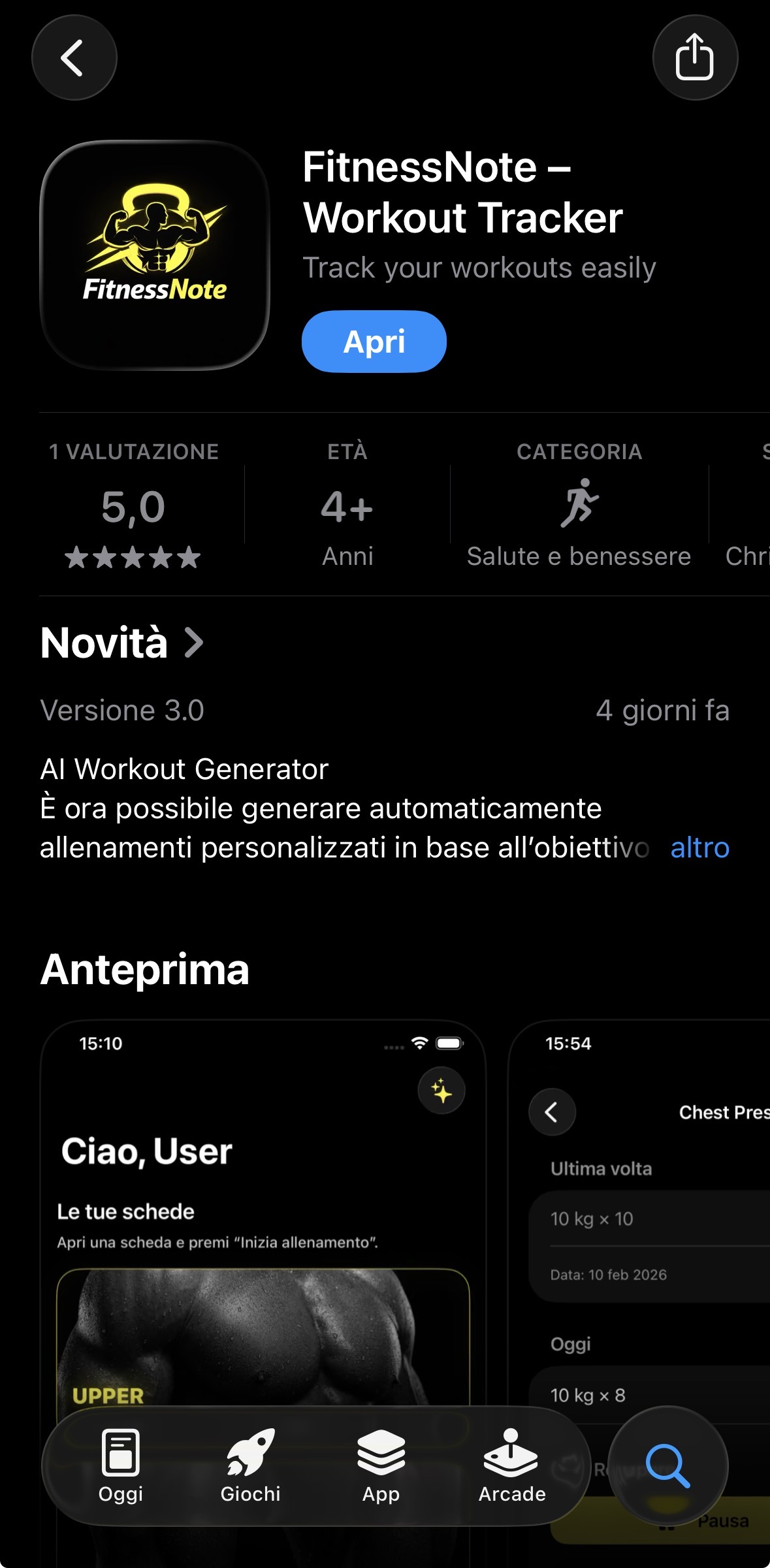Open the app with the Apri button
The width and height of the screenshot is (770, 1568).
[374, 342]
